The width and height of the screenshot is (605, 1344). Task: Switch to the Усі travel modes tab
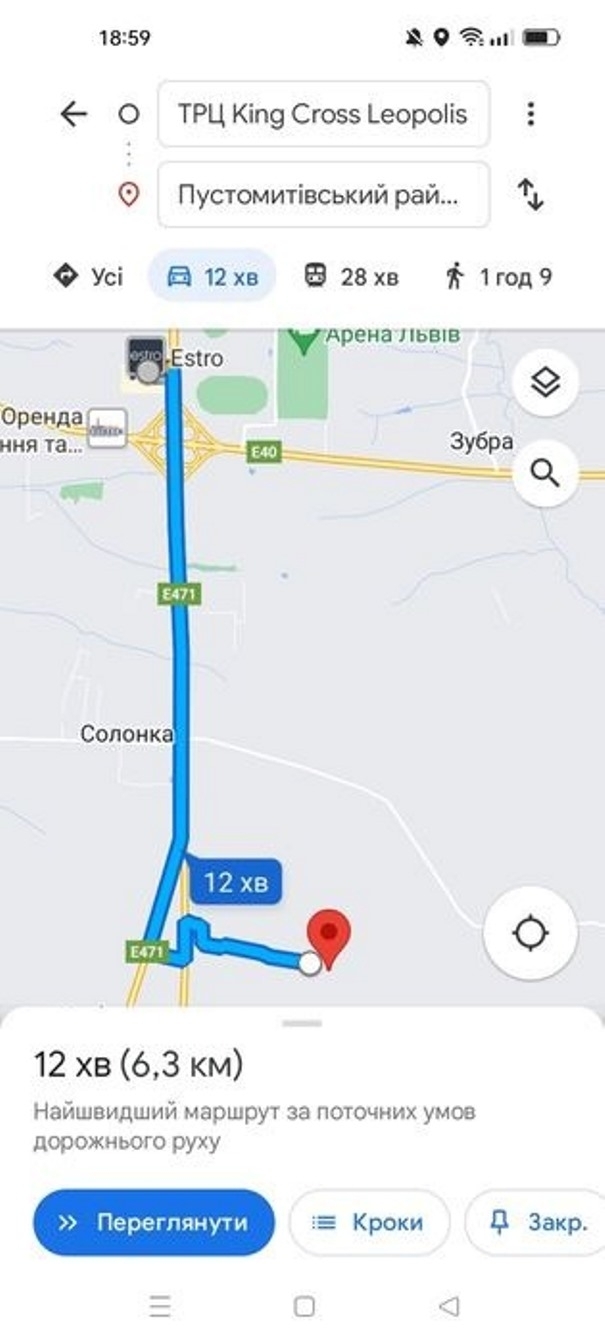(89, 276)
